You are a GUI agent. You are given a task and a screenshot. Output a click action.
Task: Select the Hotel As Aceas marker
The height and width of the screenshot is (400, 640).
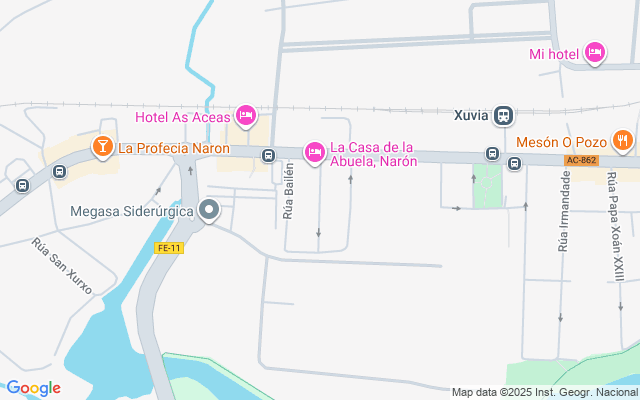pos(246,116)
